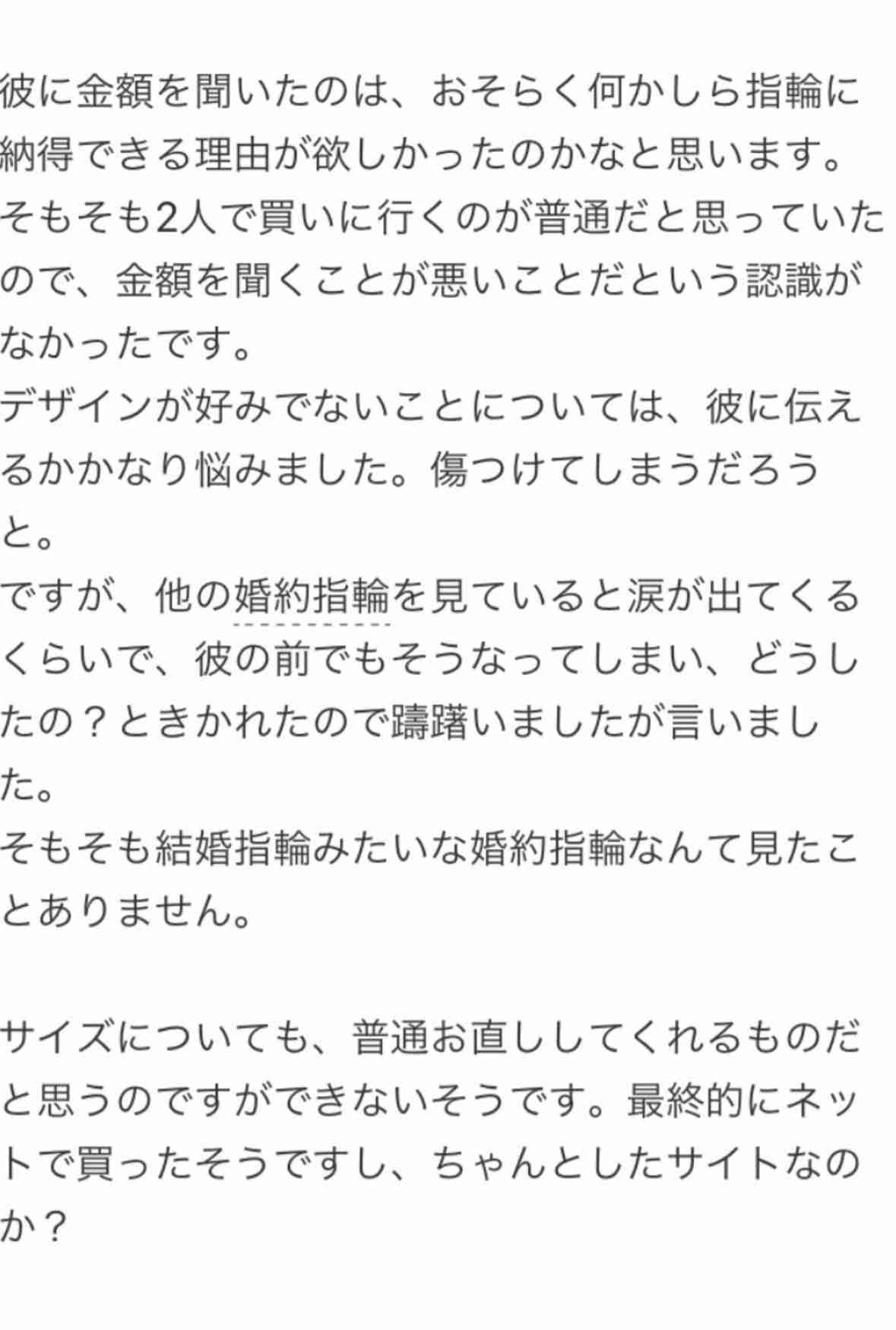The width and height of the screenshot is (896, 1330).
Task: Open the underlined 婚約指輪 keyword link
Action: tap(312, 597)
